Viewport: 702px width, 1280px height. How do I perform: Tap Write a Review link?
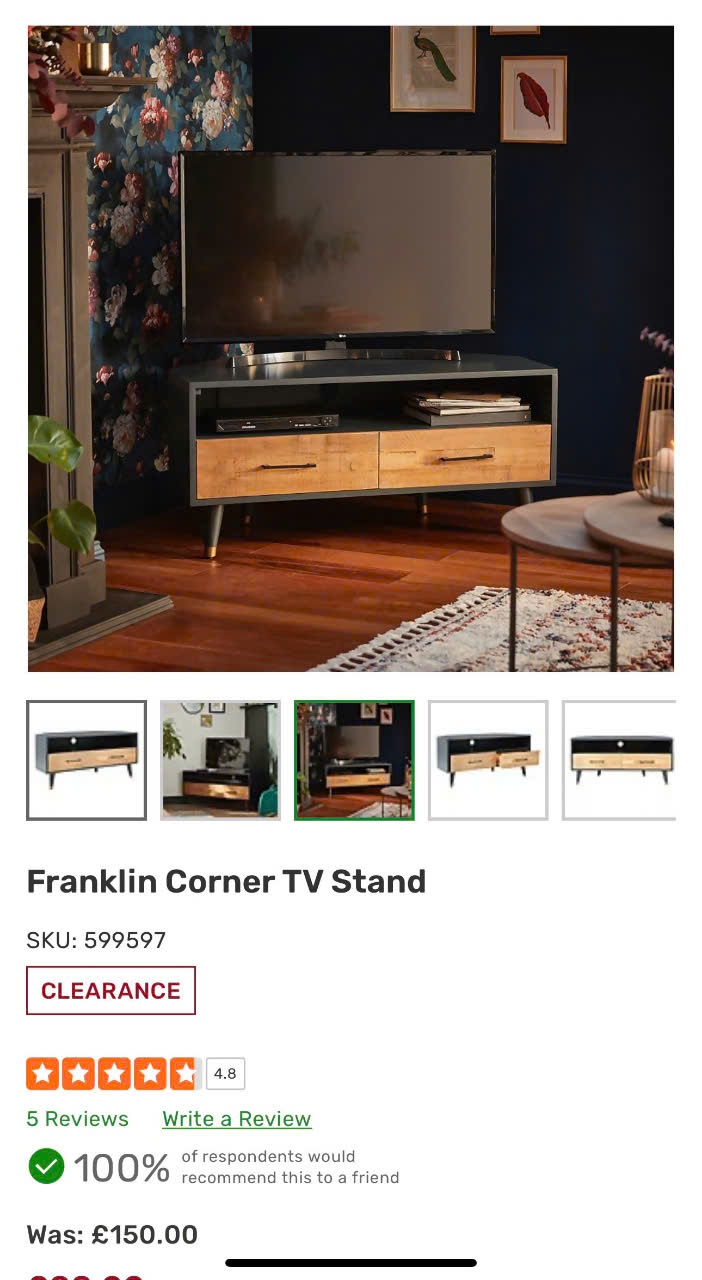click(x=237, y=1119)
